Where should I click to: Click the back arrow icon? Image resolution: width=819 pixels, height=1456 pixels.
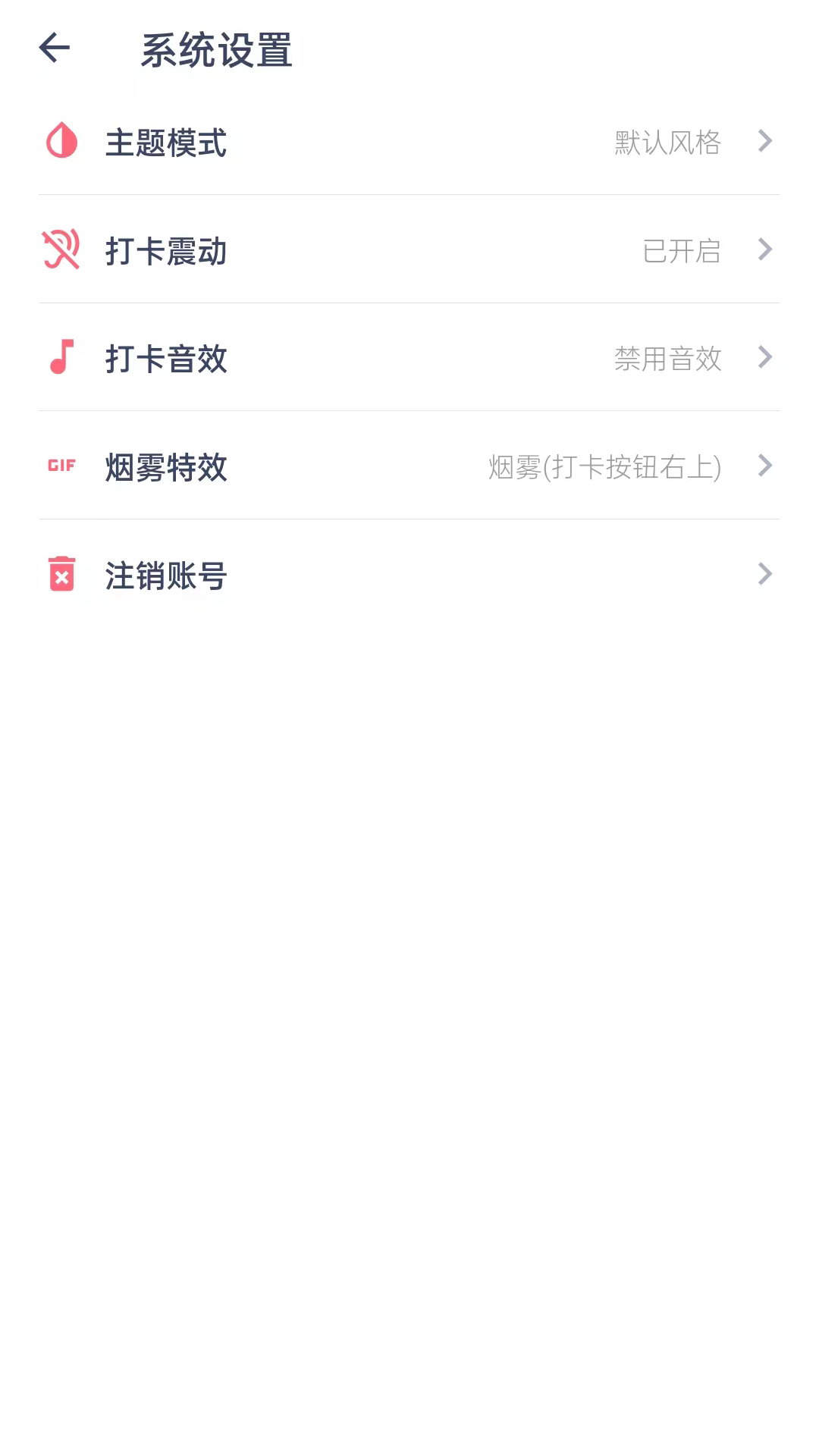click(x=54, y=50)
